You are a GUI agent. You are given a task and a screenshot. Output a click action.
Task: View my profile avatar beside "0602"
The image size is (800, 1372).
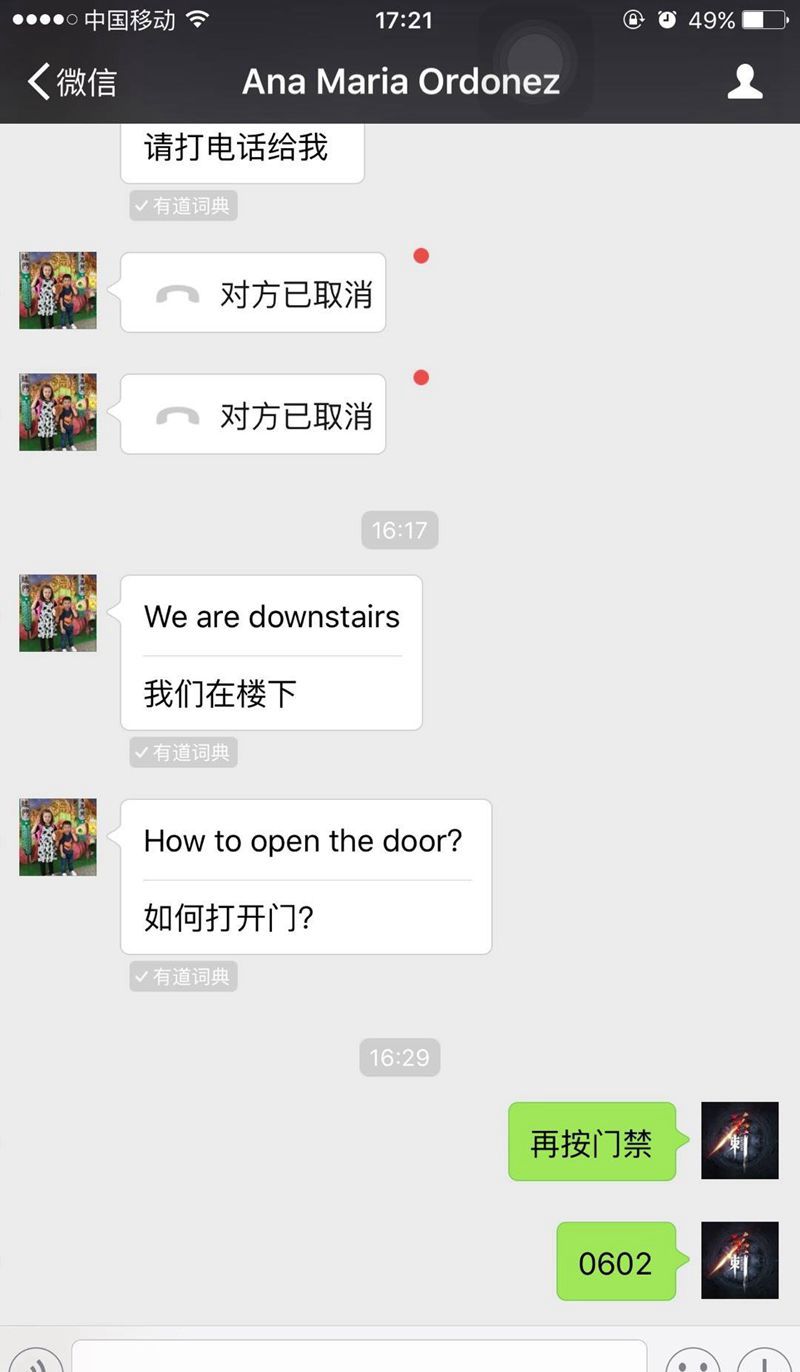[740, 1260]
